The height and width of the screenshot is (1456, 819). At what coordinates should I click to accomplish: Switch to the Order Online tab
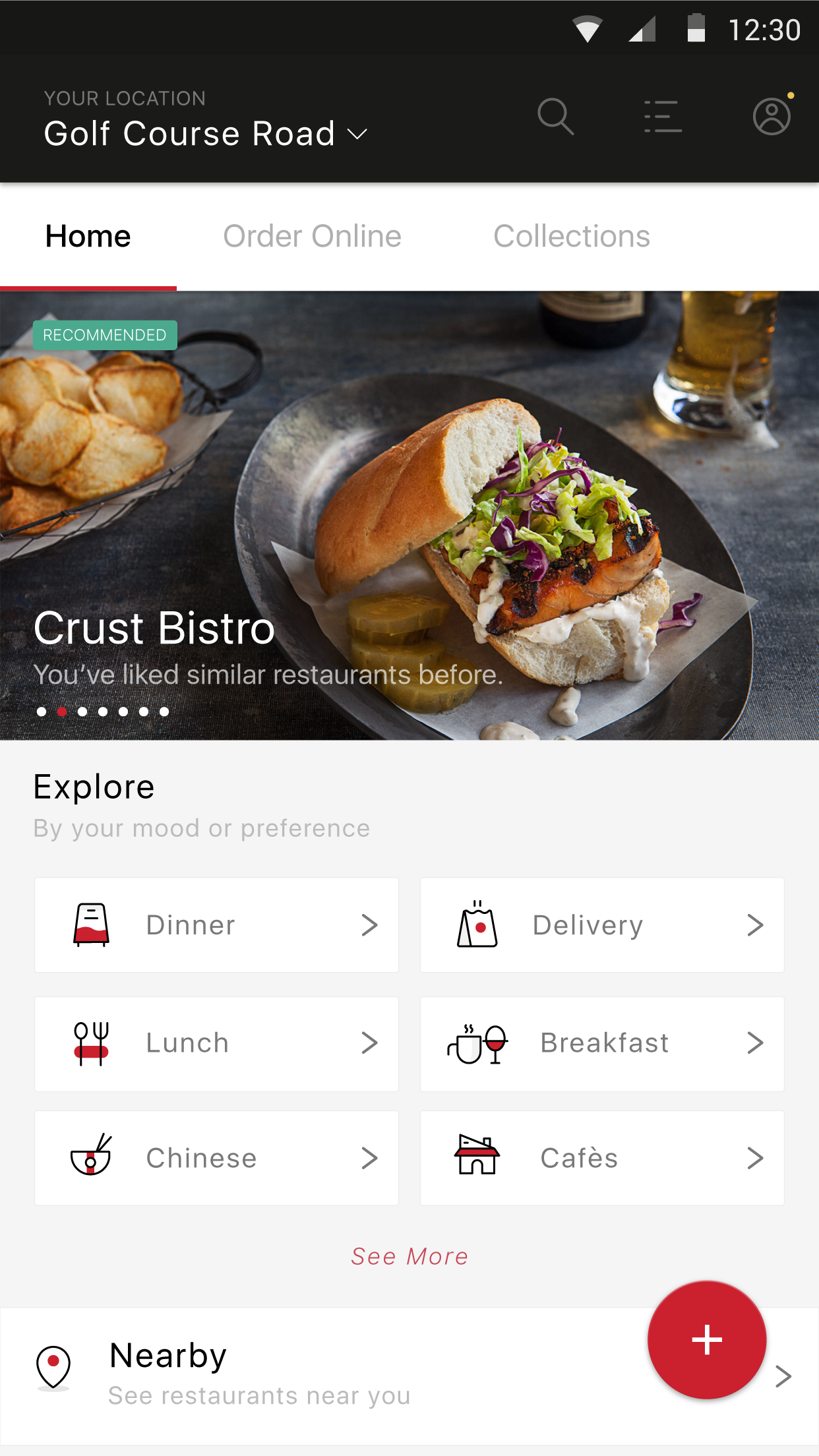click(x=312, y=236)
